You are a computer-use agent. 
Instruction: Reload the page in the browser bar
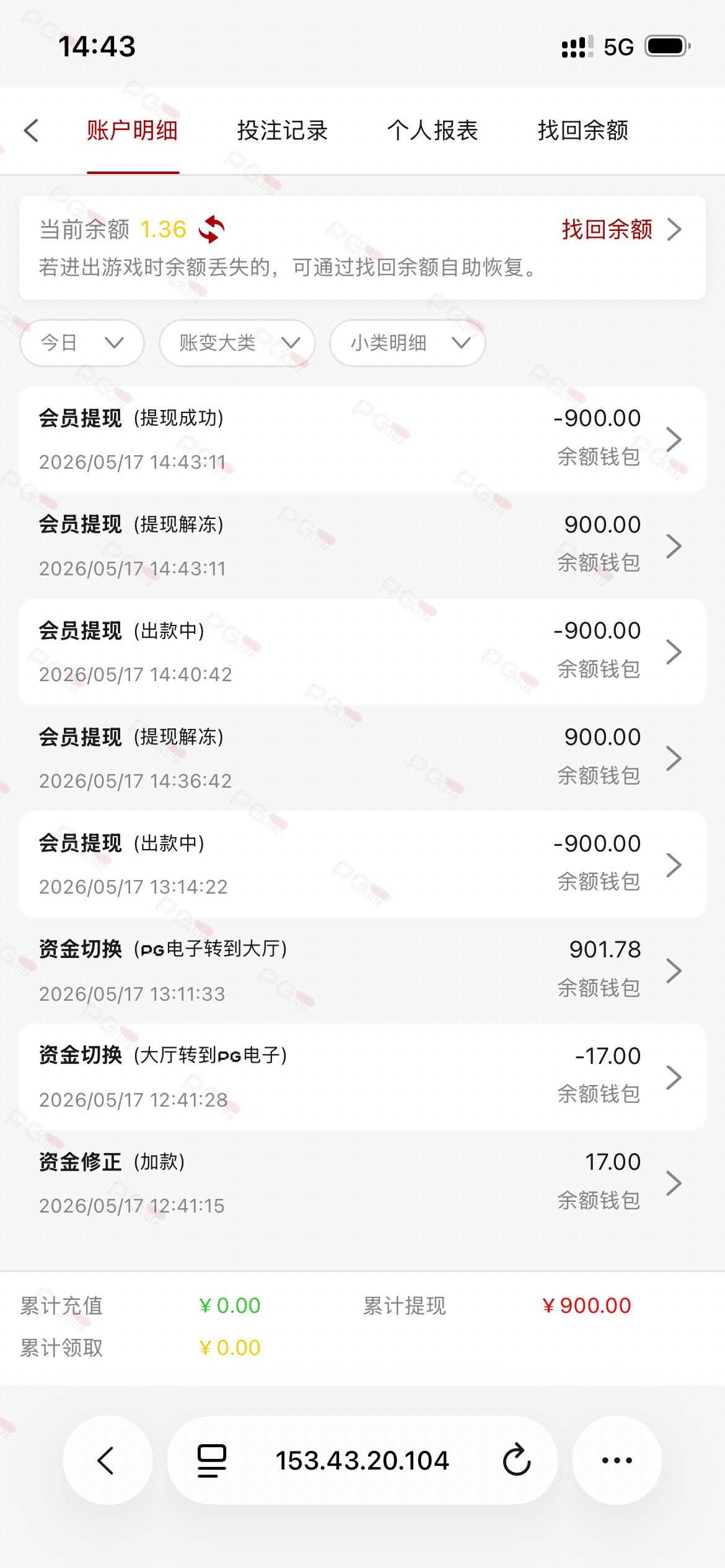(517, 1460)
